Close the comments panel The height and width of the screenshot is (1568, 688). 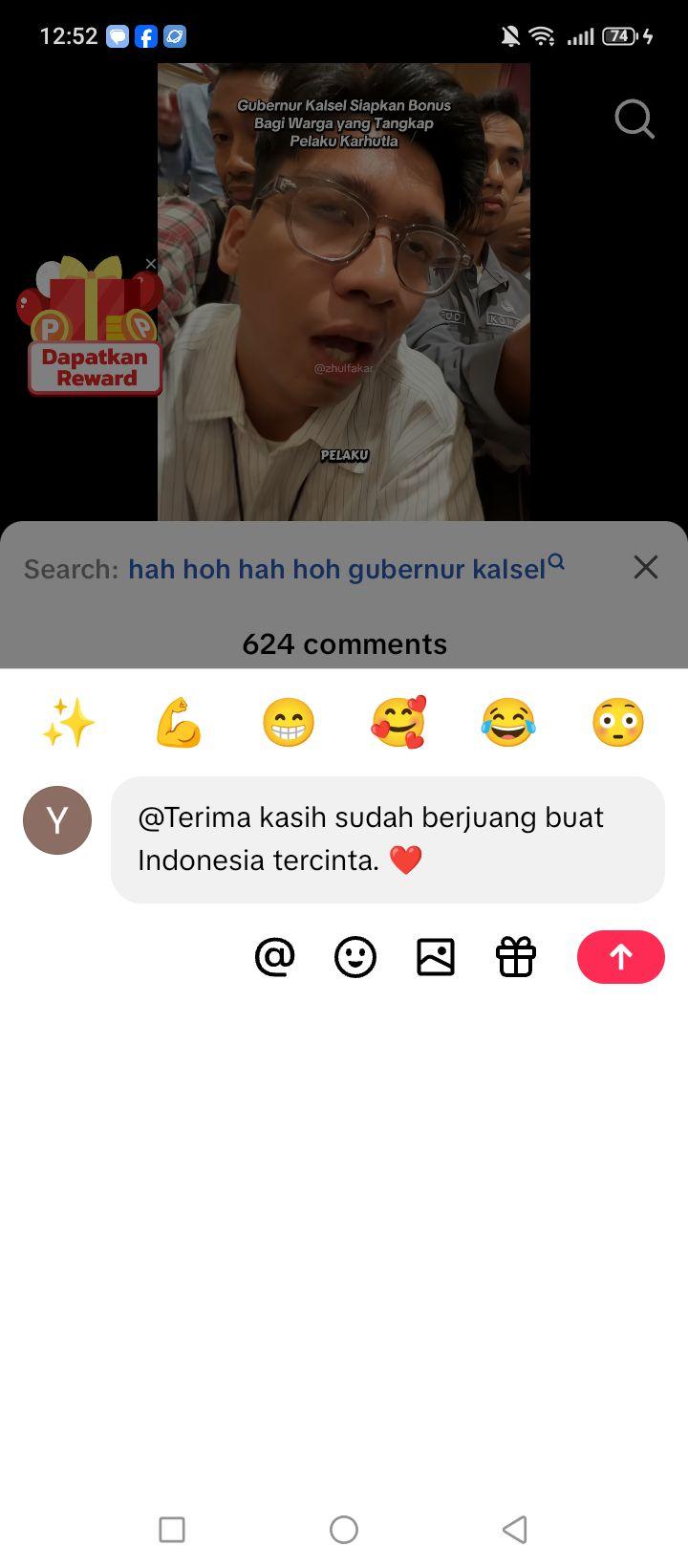click(x=646, y=567)
